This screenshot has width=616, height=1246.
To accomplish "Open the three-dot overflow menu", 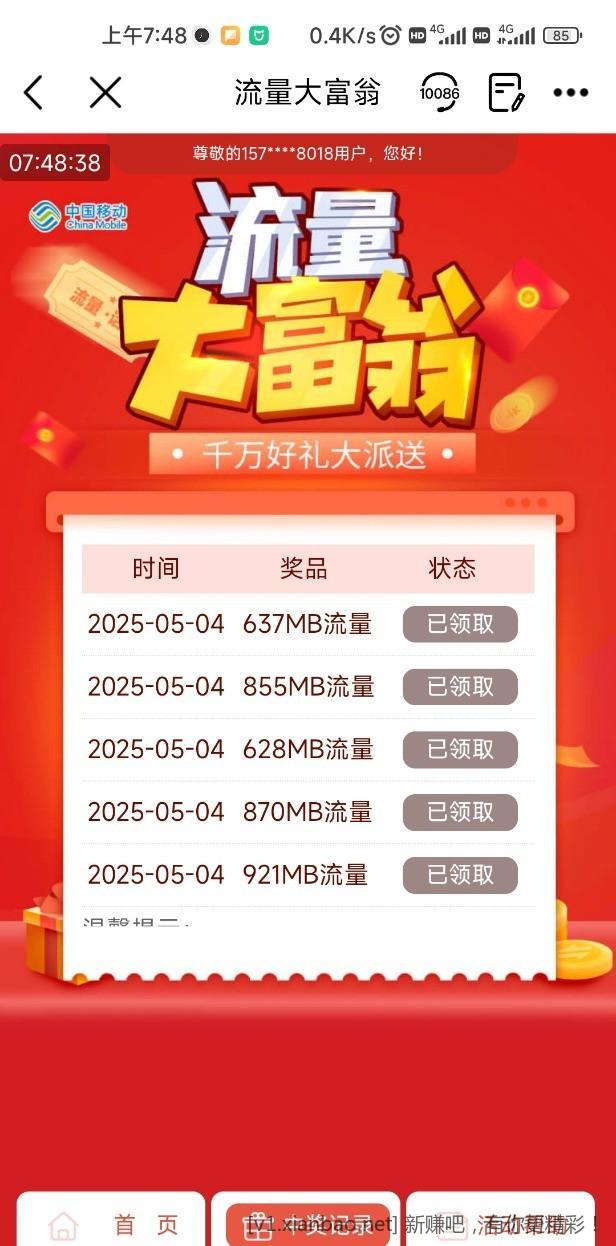I will click(571, 93).
